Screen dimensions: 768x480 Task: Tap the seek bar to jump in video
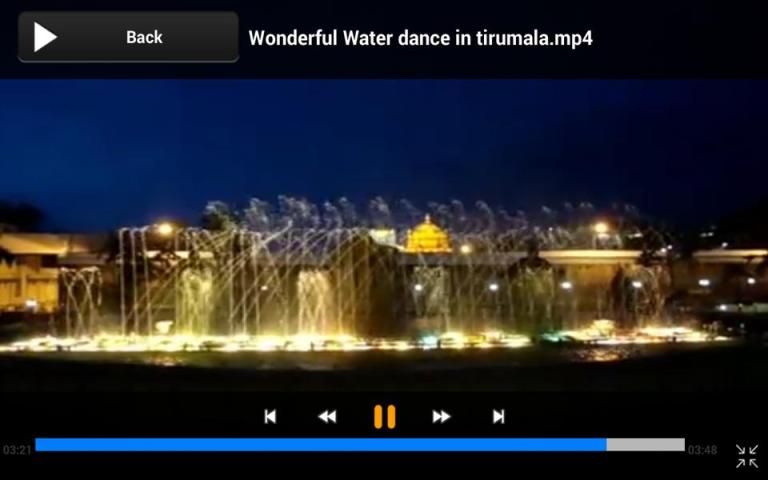360,445
